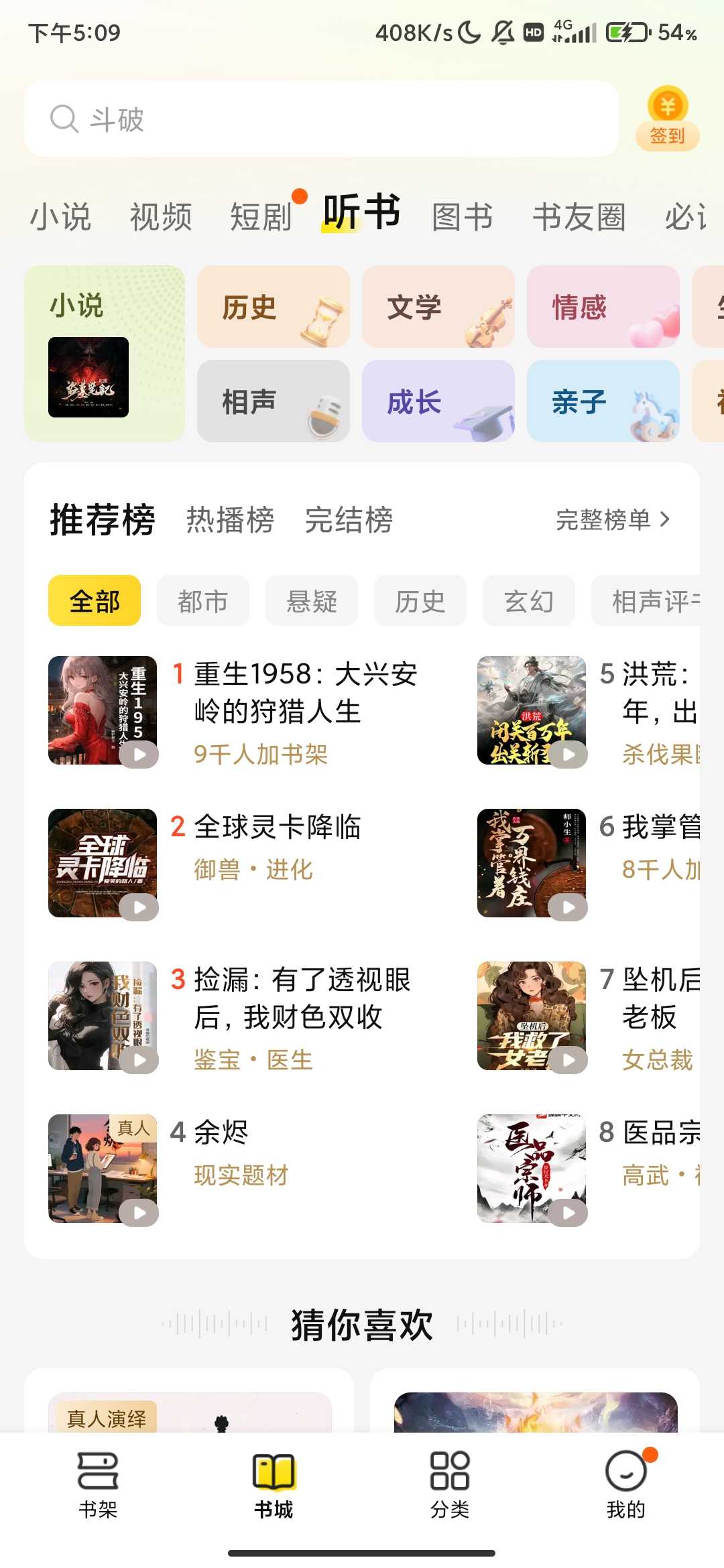Filter the ranking by 都市 chip

[x=202, y=601]
